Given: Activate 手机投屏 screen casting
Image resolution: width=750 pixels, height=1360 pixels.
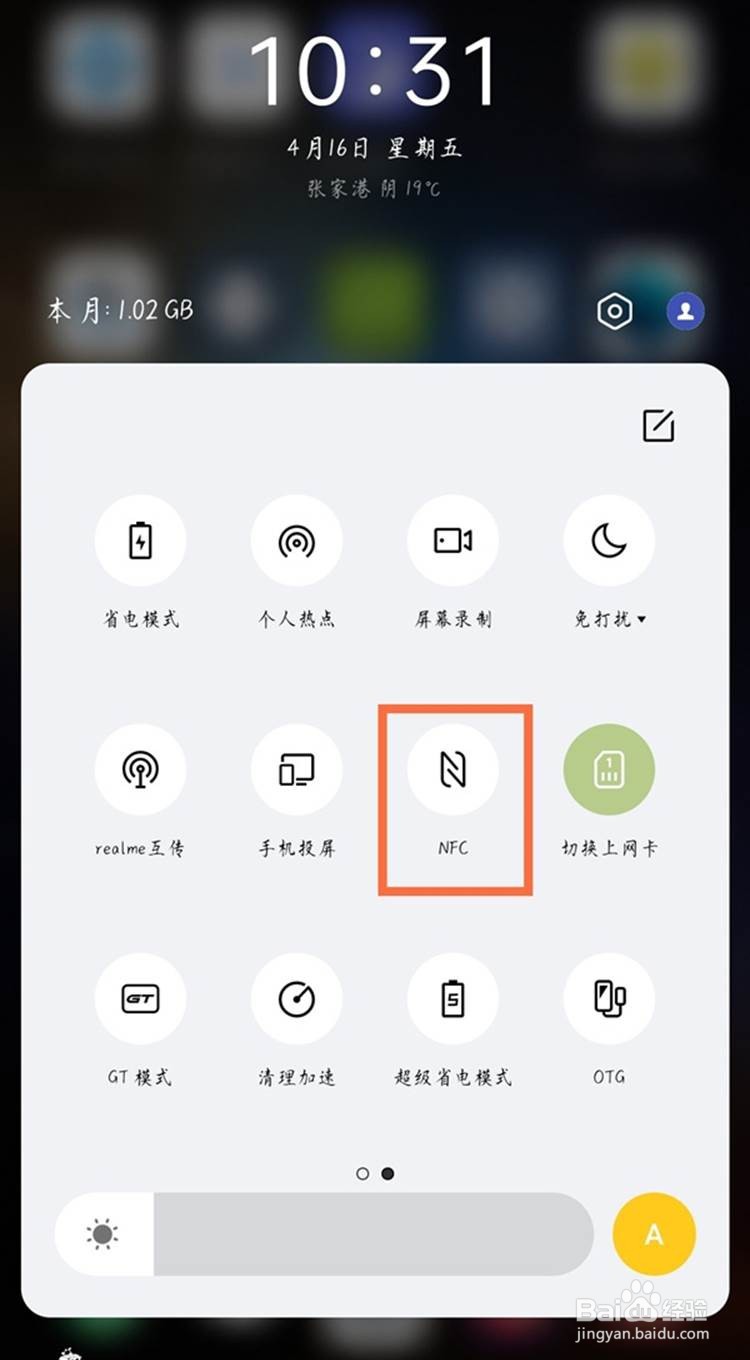Looking at the screenshot, I should (x=296, y=769).
